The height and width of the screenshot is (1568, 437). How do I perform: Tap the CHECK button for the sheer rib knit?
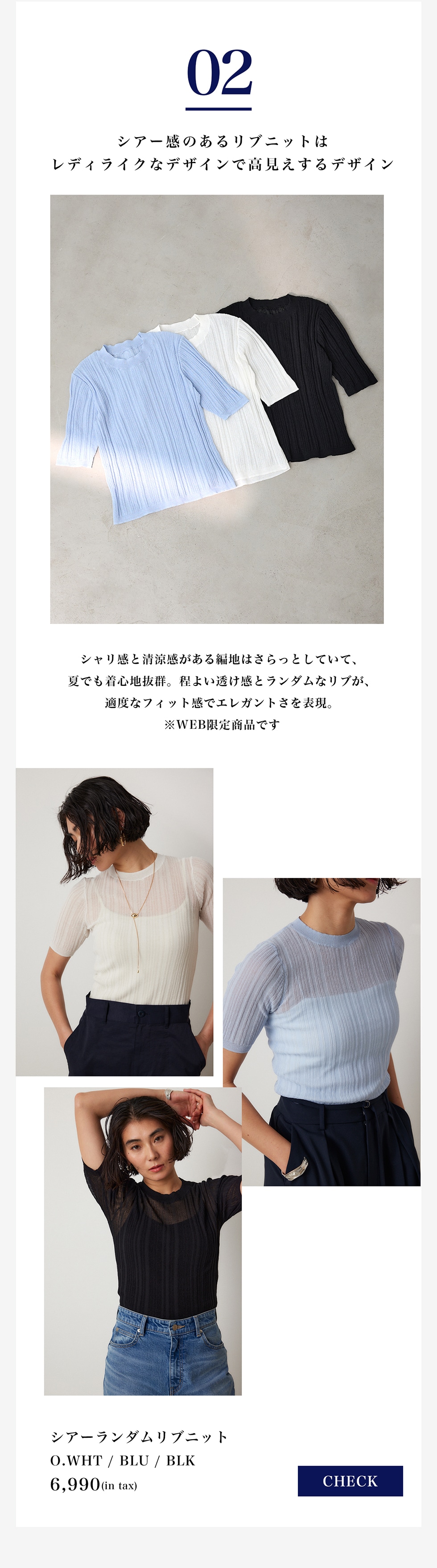coord(350,1481)
